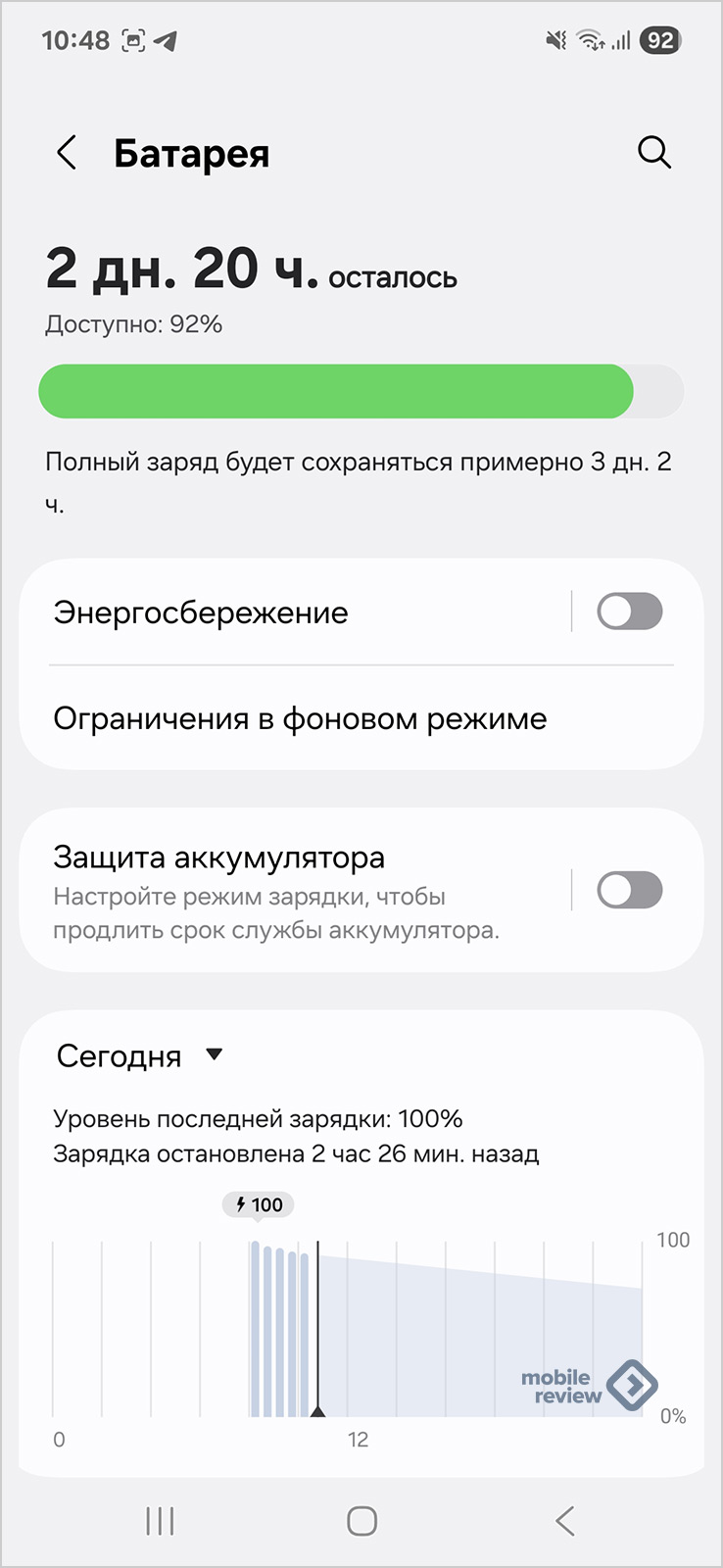Viewport: 723px width, 1568px height.
Task: Open Ограничения в фоновом режиме
Action: tap(361, 718)
